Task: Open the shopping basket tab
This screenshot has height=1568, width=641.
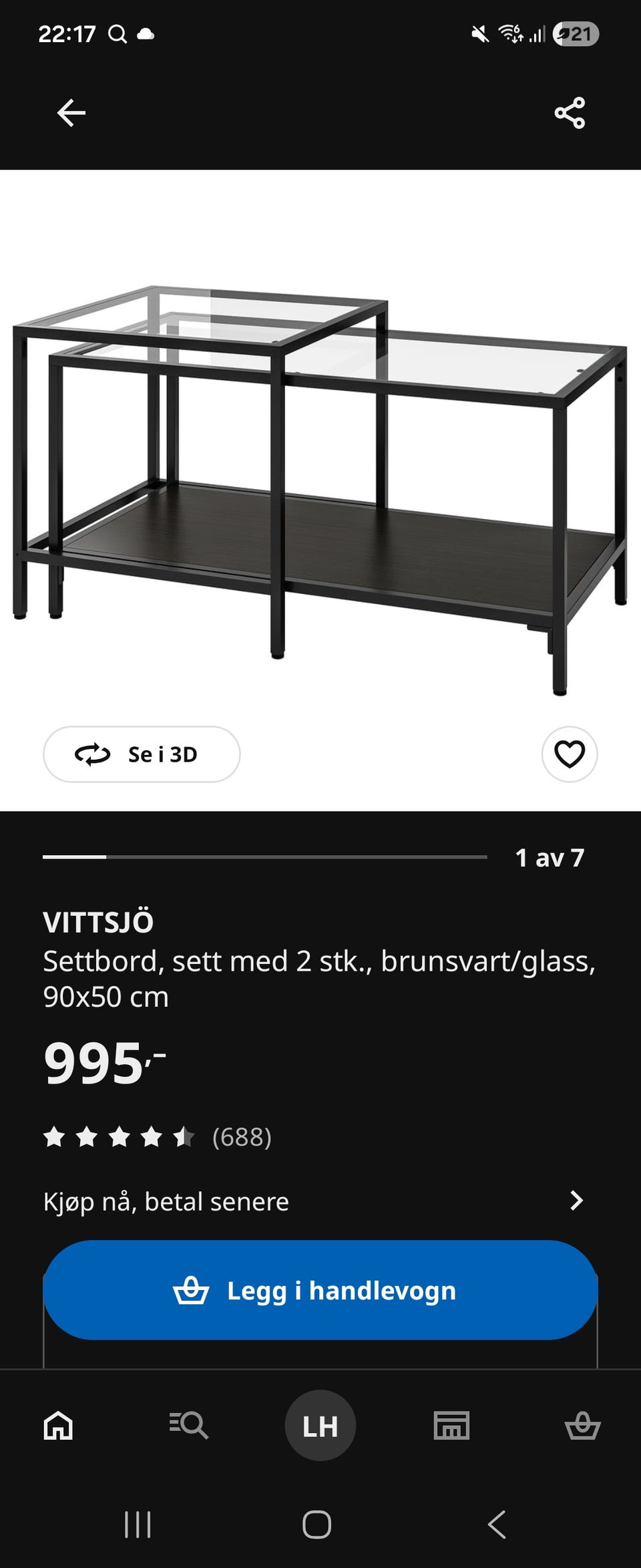Action: pos(582,1426)
